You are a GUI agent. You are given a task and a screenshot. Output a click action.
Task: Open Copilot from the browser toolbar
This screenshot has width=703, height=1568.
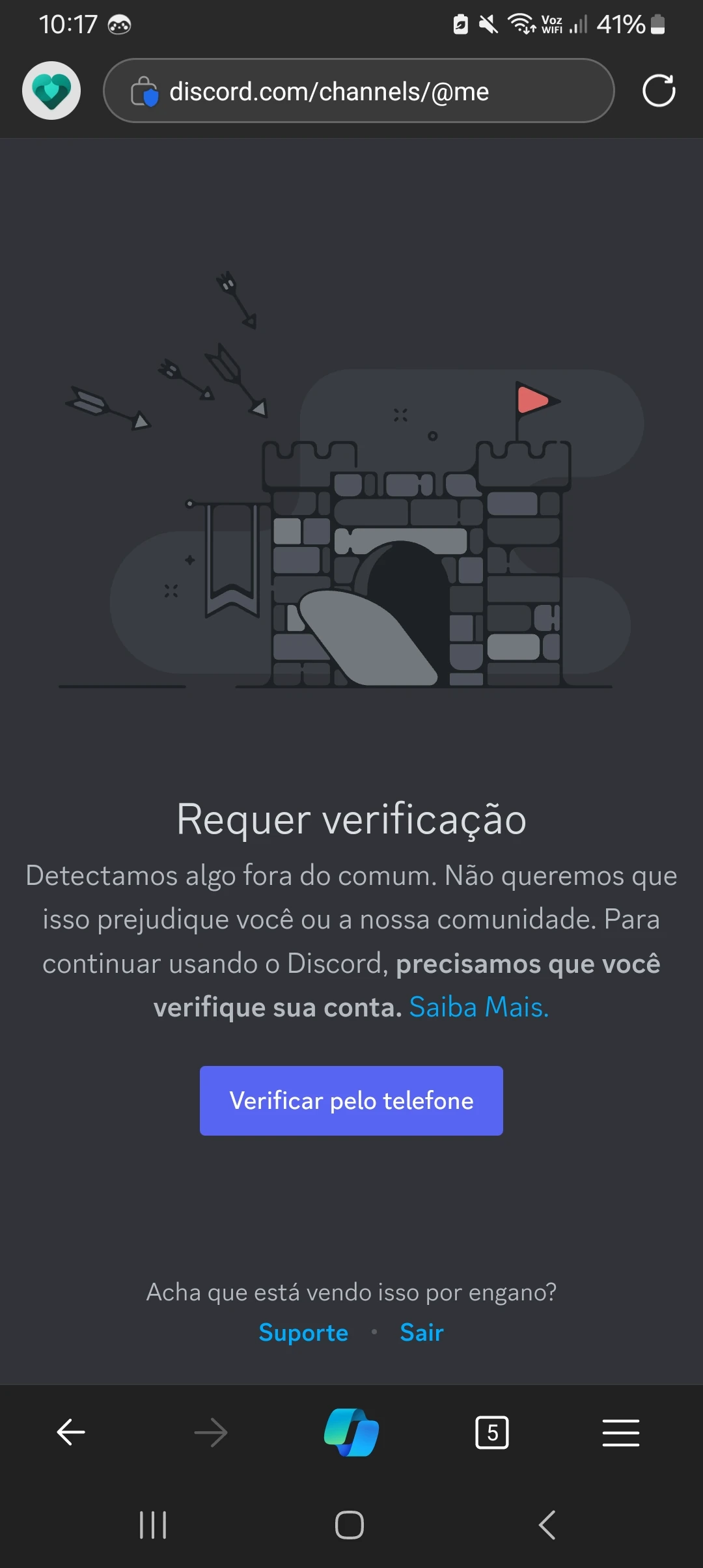click(x=350, y=1432)
